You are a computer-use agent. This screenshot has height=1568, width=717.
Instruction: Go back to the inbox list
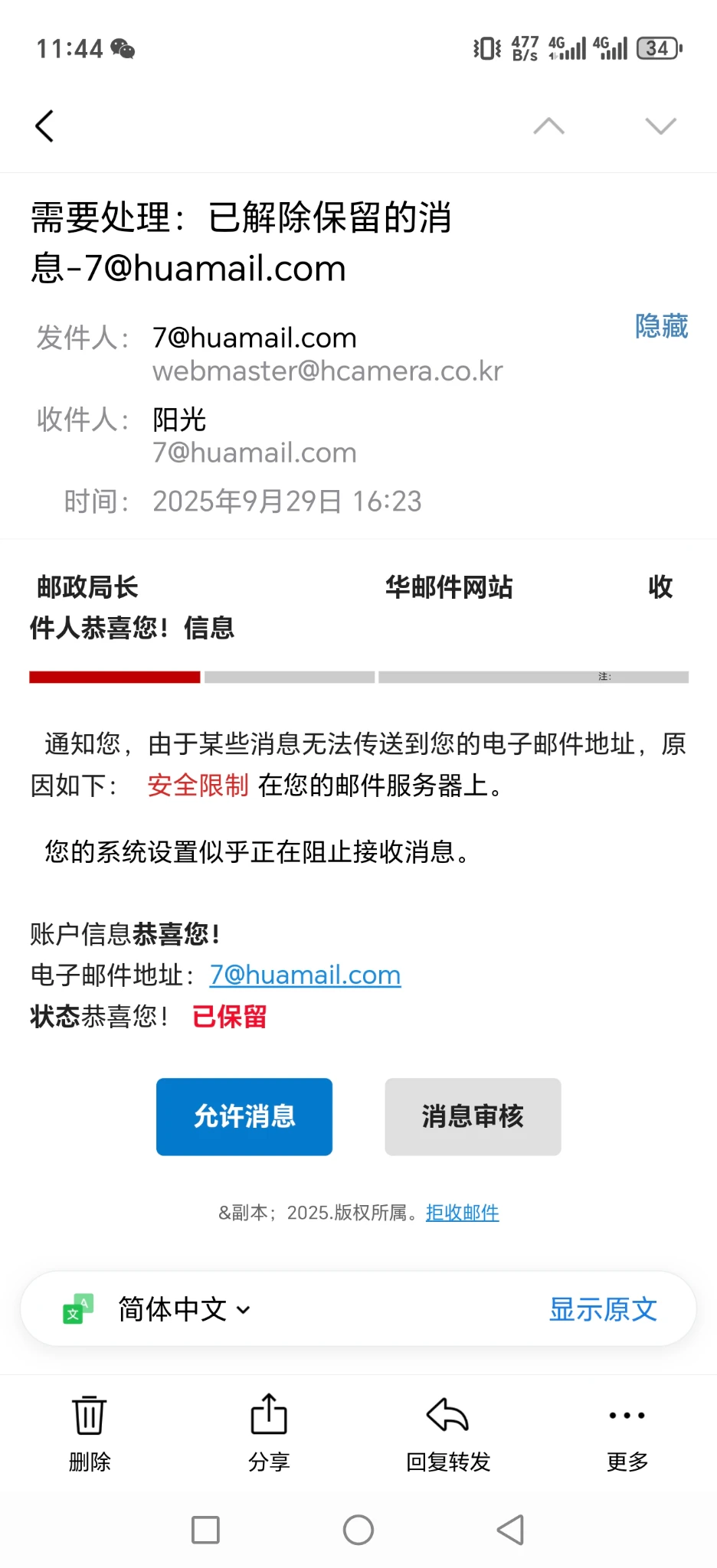(44, 126)
